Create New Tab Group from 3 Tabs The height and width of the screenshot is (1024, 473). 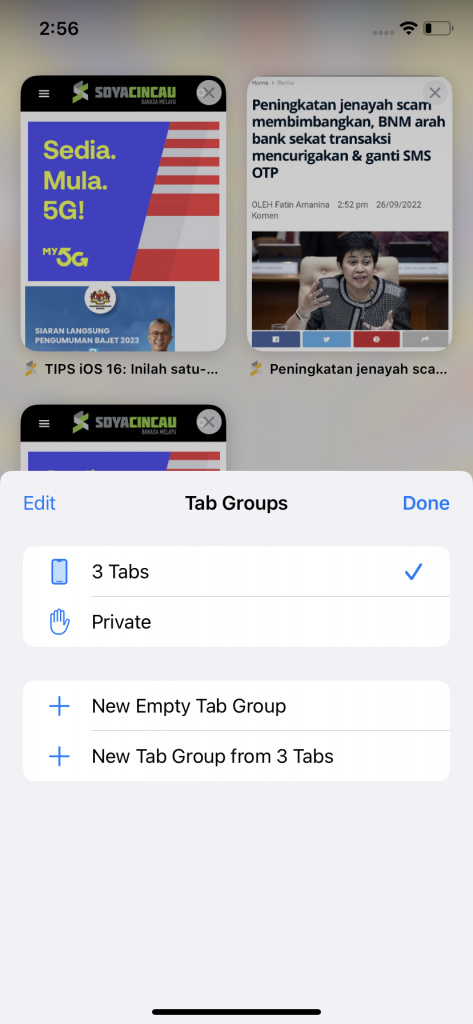[x=236, y=756]
